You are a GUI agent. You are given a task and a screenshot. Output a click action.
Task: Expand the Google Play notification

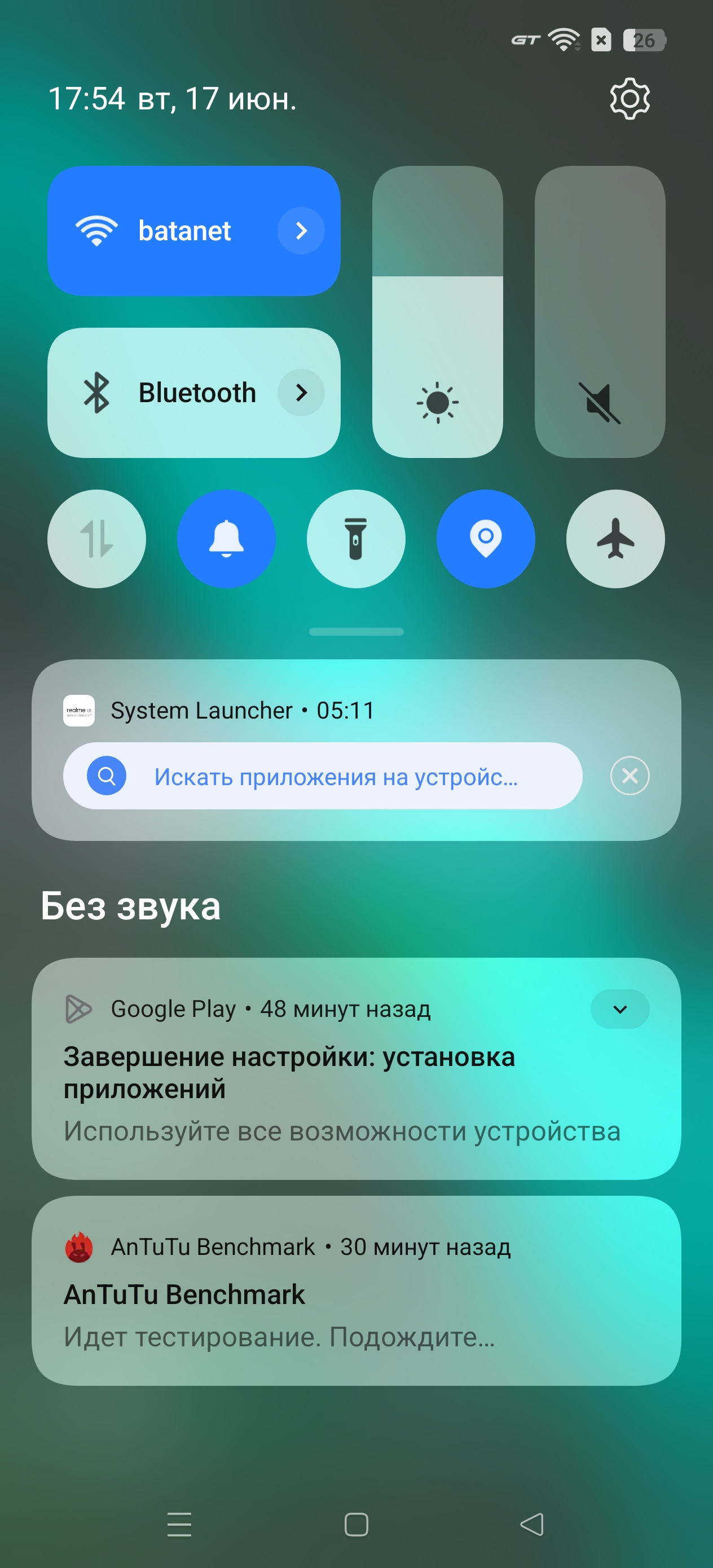tap(620, 1009)
